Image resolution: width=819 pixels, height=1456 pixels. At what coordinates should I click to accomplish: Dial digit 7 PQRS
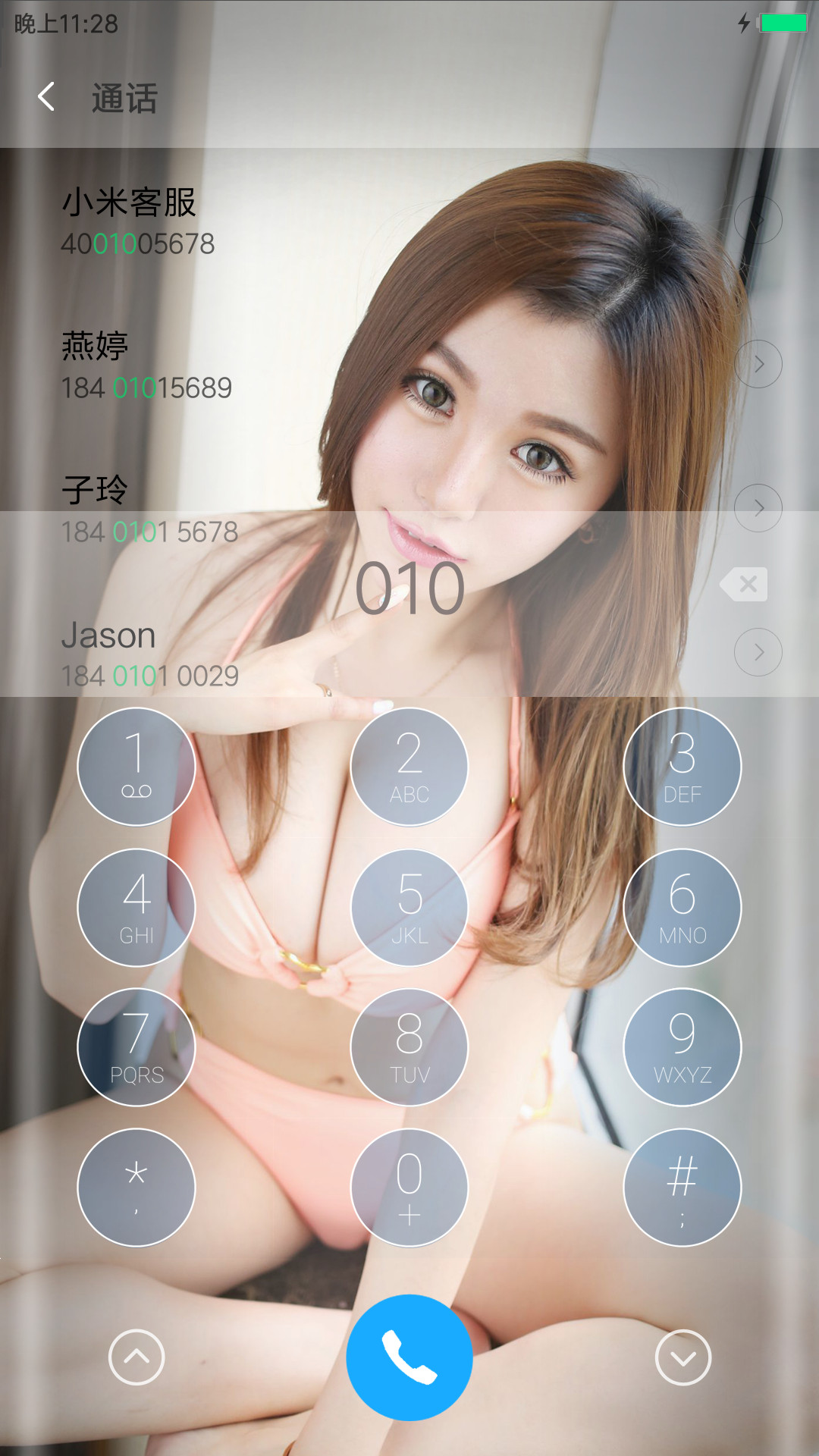(136, 1047)
